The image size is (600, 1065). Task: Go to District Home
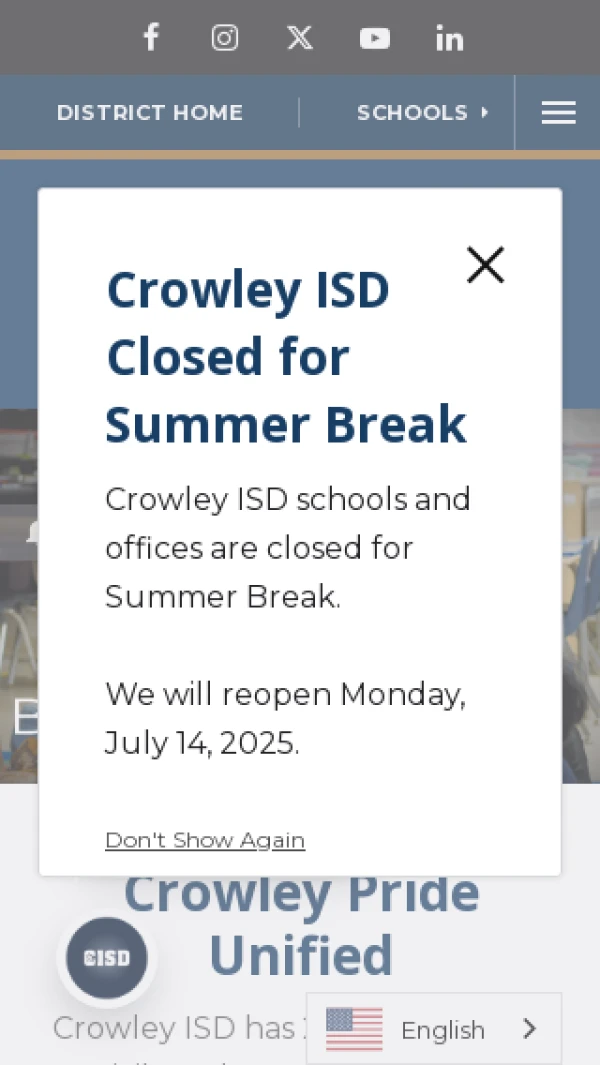point(150,113)
